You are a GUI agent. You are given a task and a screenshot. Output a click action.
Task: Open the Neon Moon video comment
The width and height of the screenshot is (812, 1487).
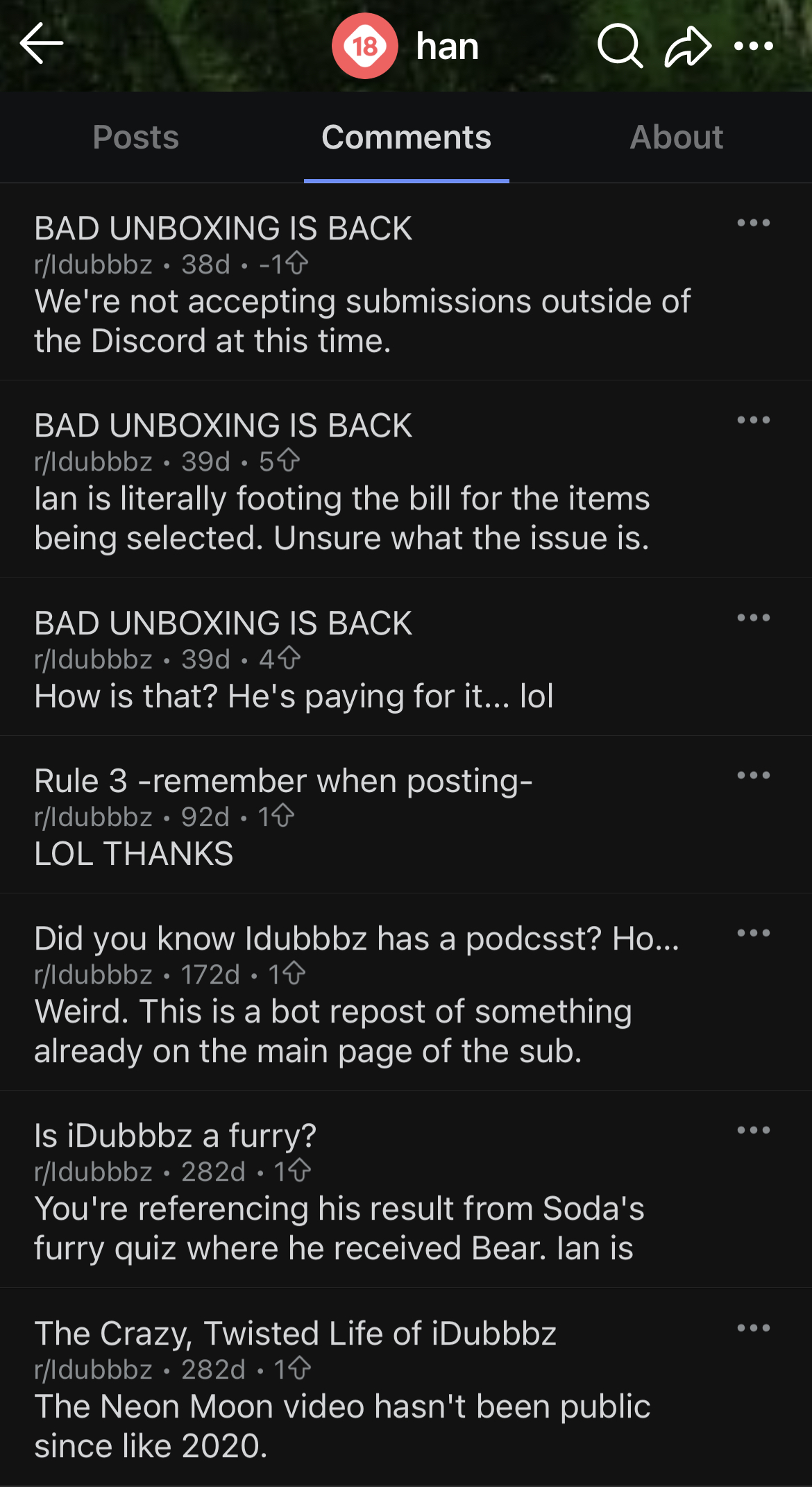[406, 1387]
